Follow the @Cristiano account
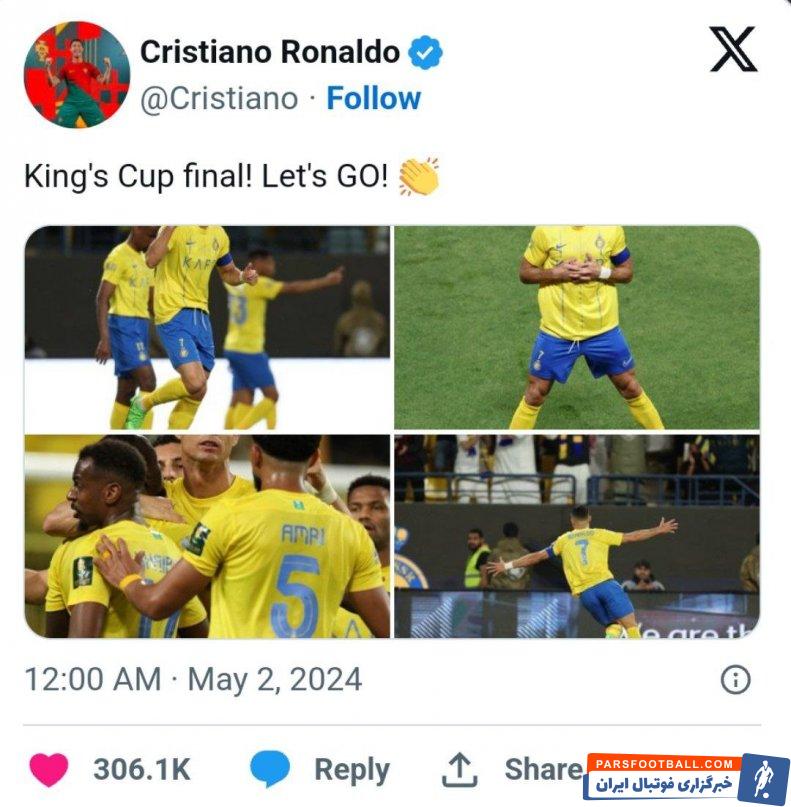Viewport: 791px width, 807px height. 373,98
